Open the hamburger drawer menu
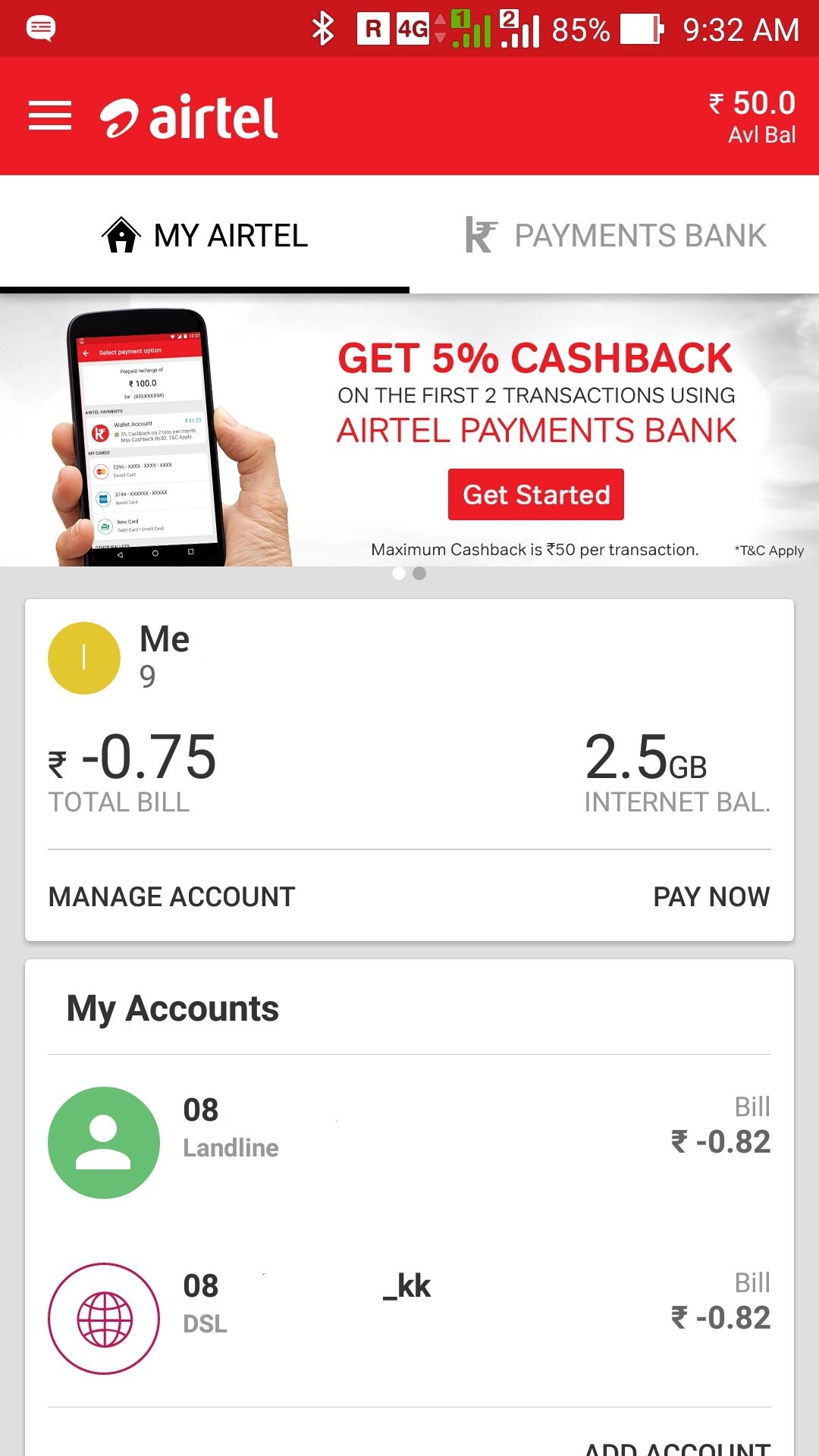The height and width of the screenshot is (1456, 819). click(x=50, y=116)
